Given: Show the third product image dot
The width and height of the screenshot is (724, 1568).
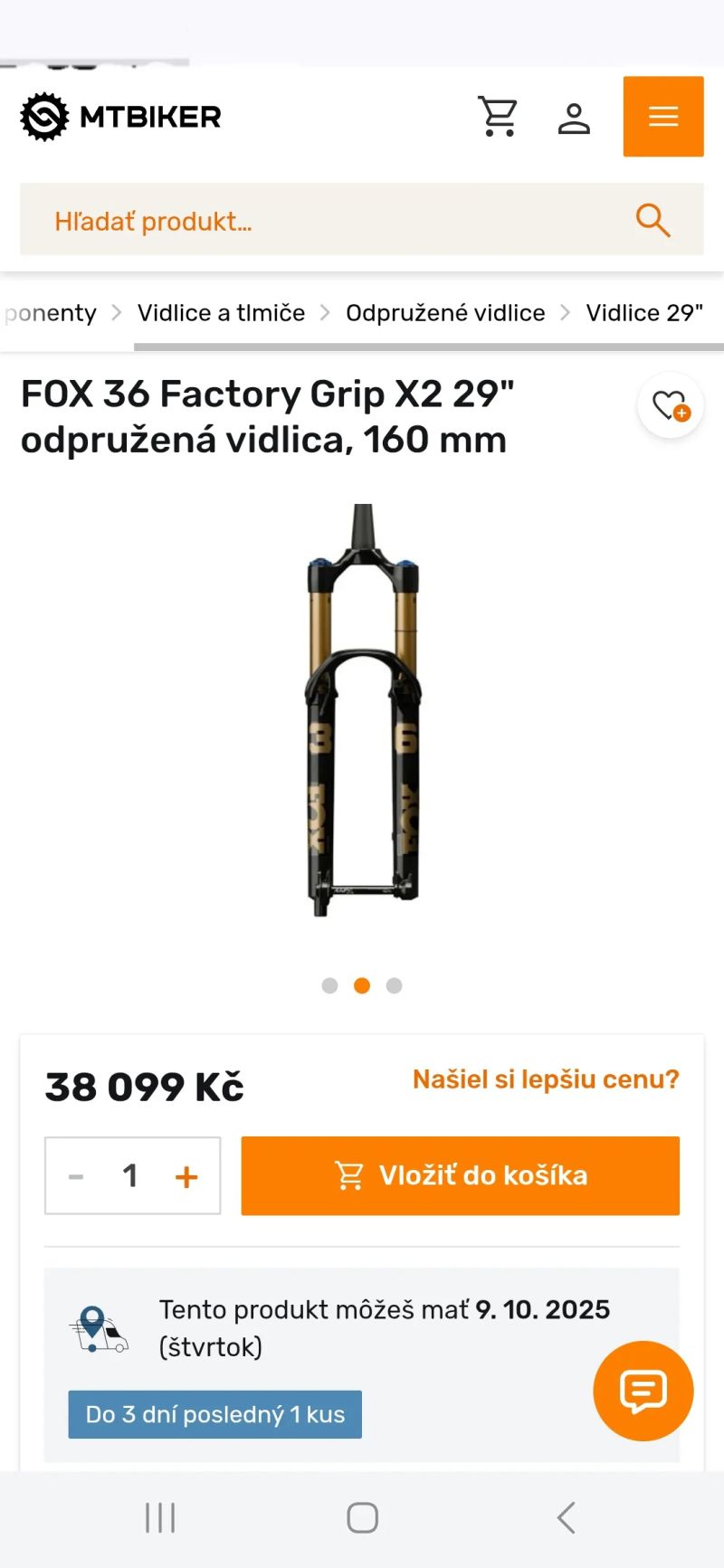Looking at the screenshot, I should tap(395, 985).
